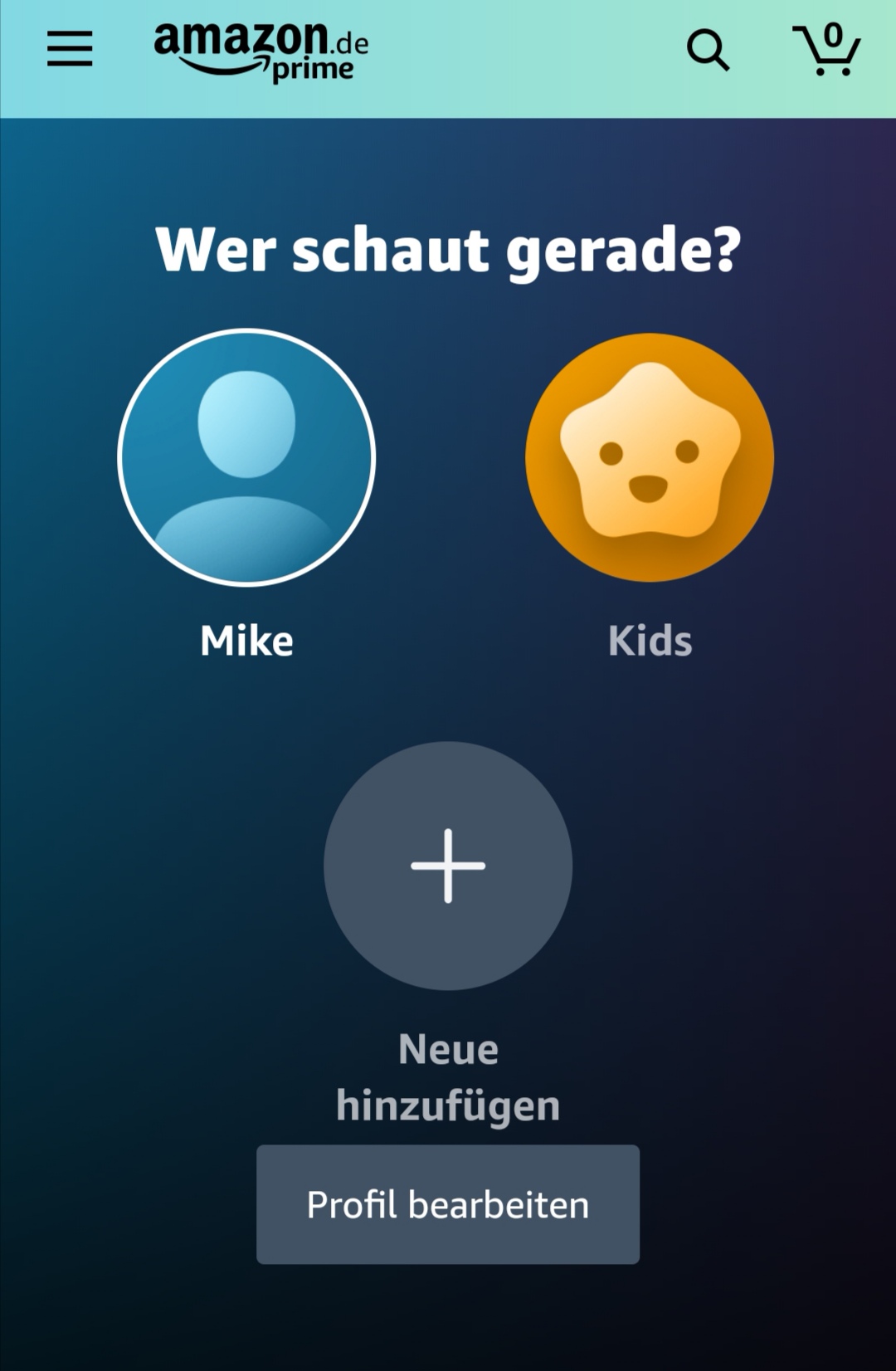Go to the Amazon.de Prime home page

point(261,51)
